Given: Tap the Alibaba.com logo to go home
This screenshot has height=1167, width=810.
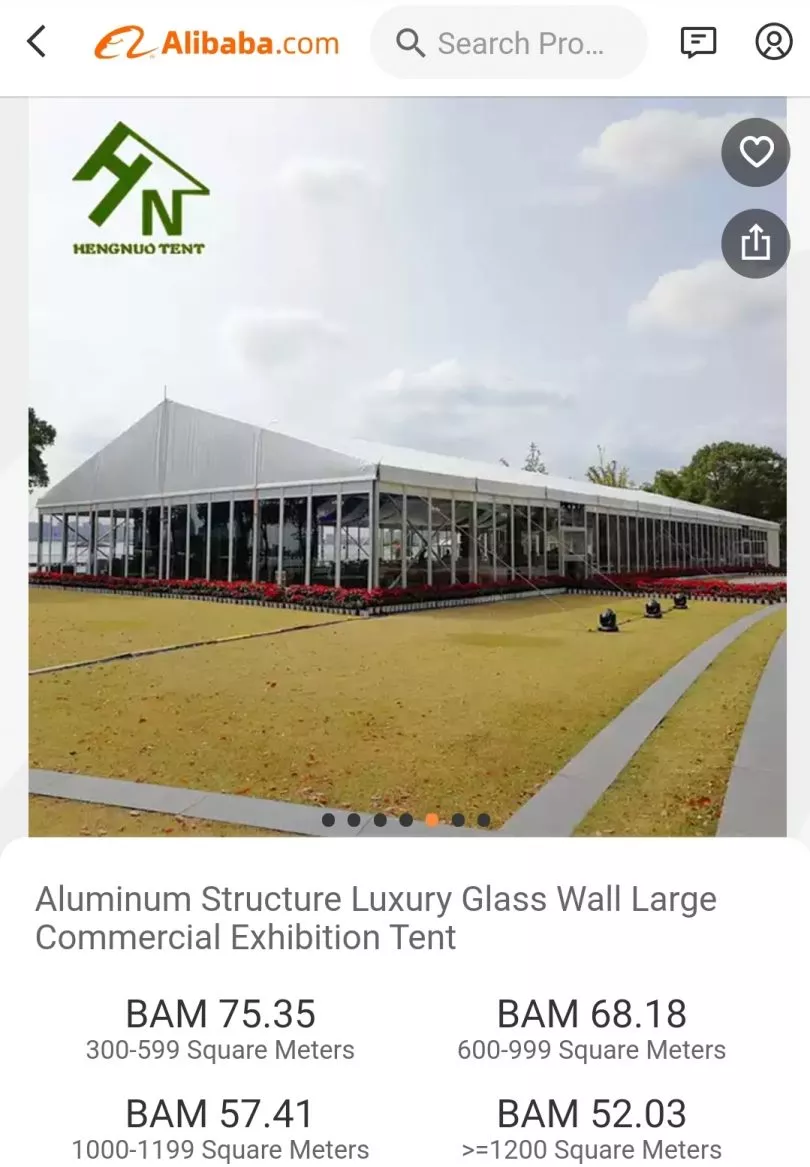Looking at the screenshot, I should pyautogui.click(x=217, y=43).
